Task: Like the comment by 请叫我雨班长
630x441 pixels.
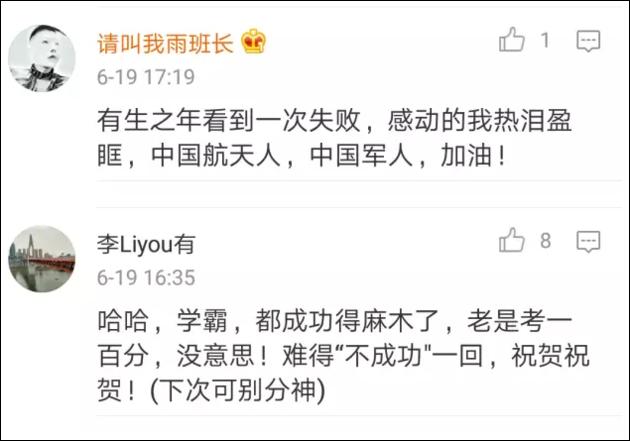Action: click(x=512, y=41)
